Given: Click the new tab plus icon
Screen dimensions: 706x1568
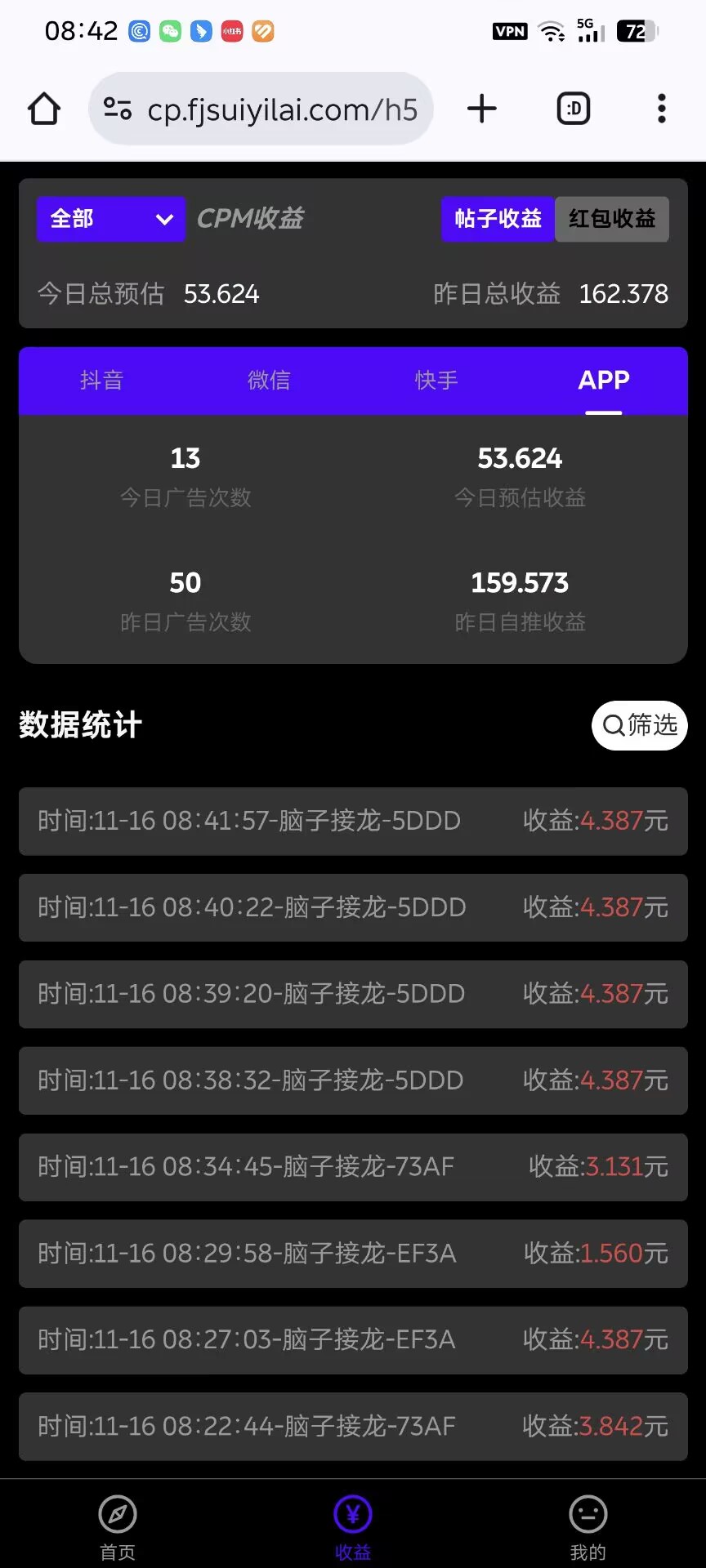Looking at the screenshot, I should tap(481, 107).
